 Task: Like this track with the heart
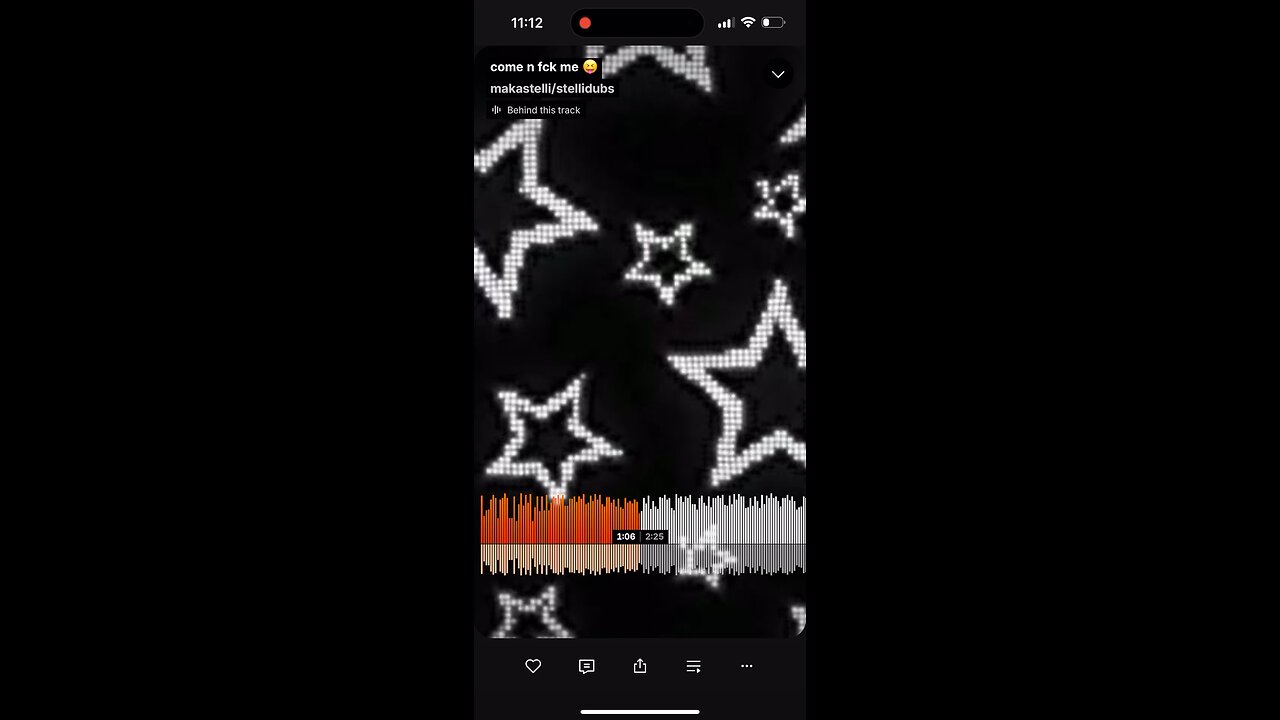click(x=533, y=666)
